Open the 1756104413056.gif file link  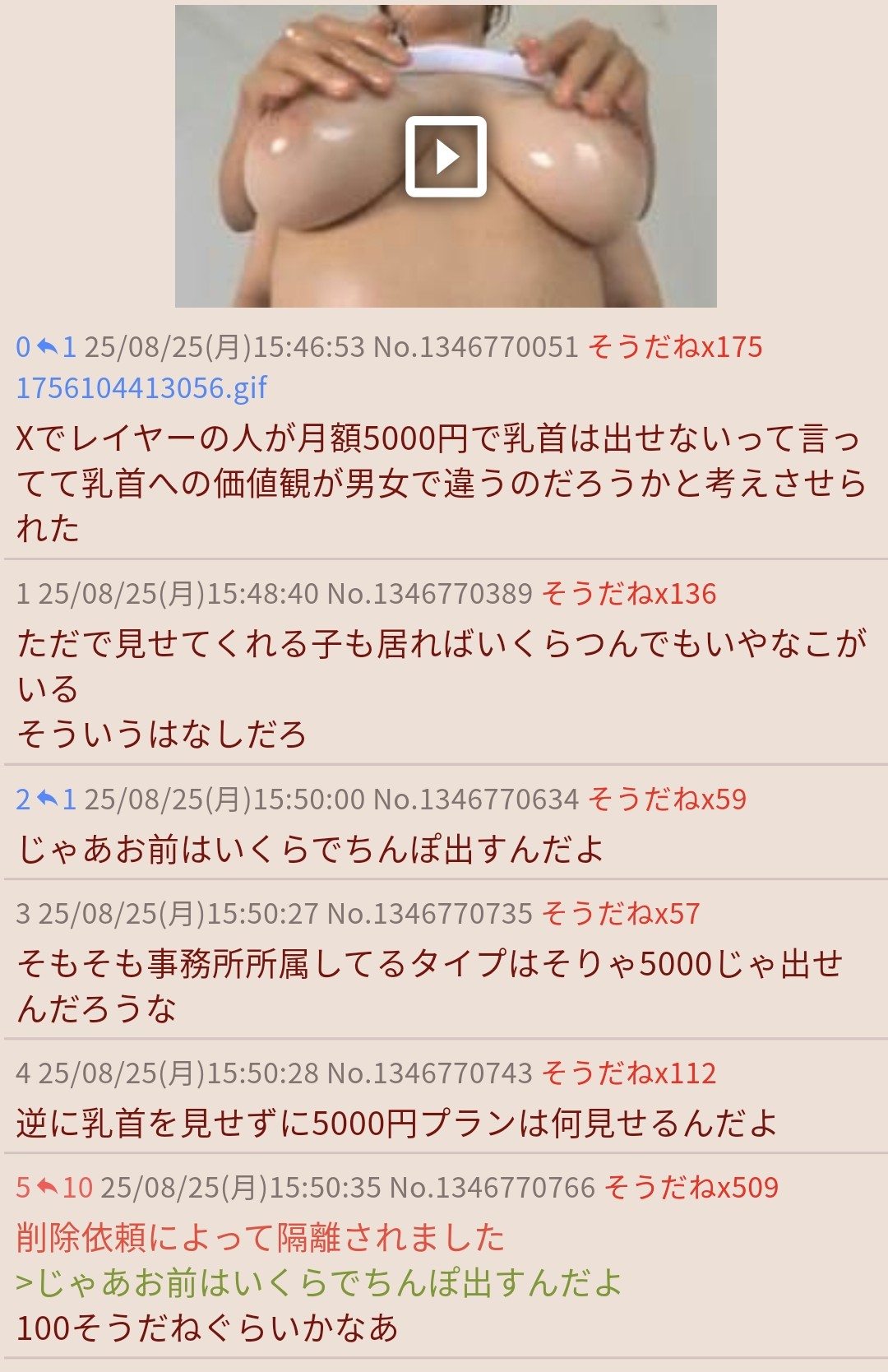141,387
